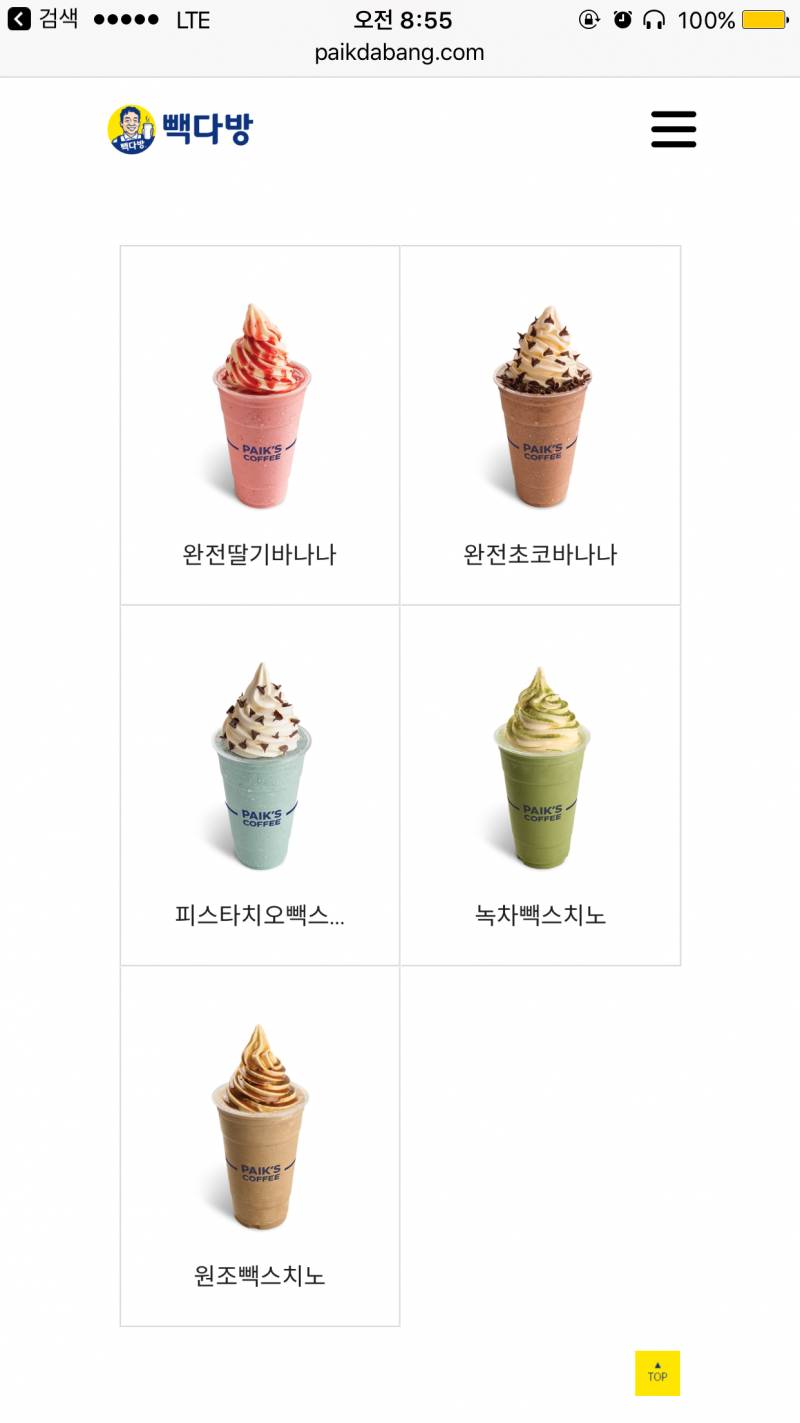Screen dimensions: 800x1423
Task: Tap the alarm clock status bar icon
Action: pos(622,17)
